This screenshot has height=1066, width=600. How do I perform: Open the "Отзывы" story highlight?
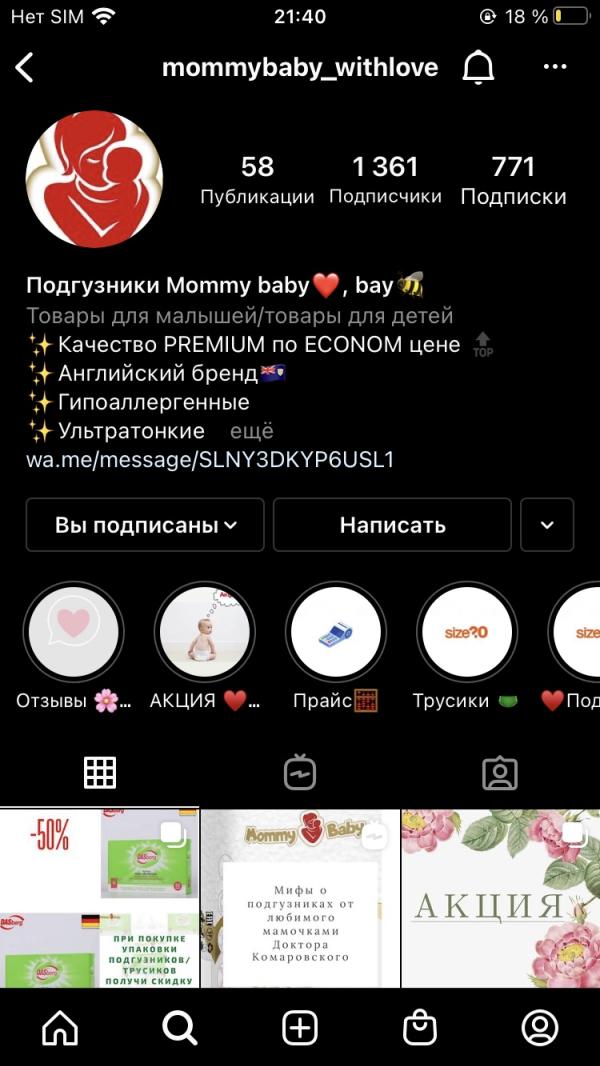point(73,632)
